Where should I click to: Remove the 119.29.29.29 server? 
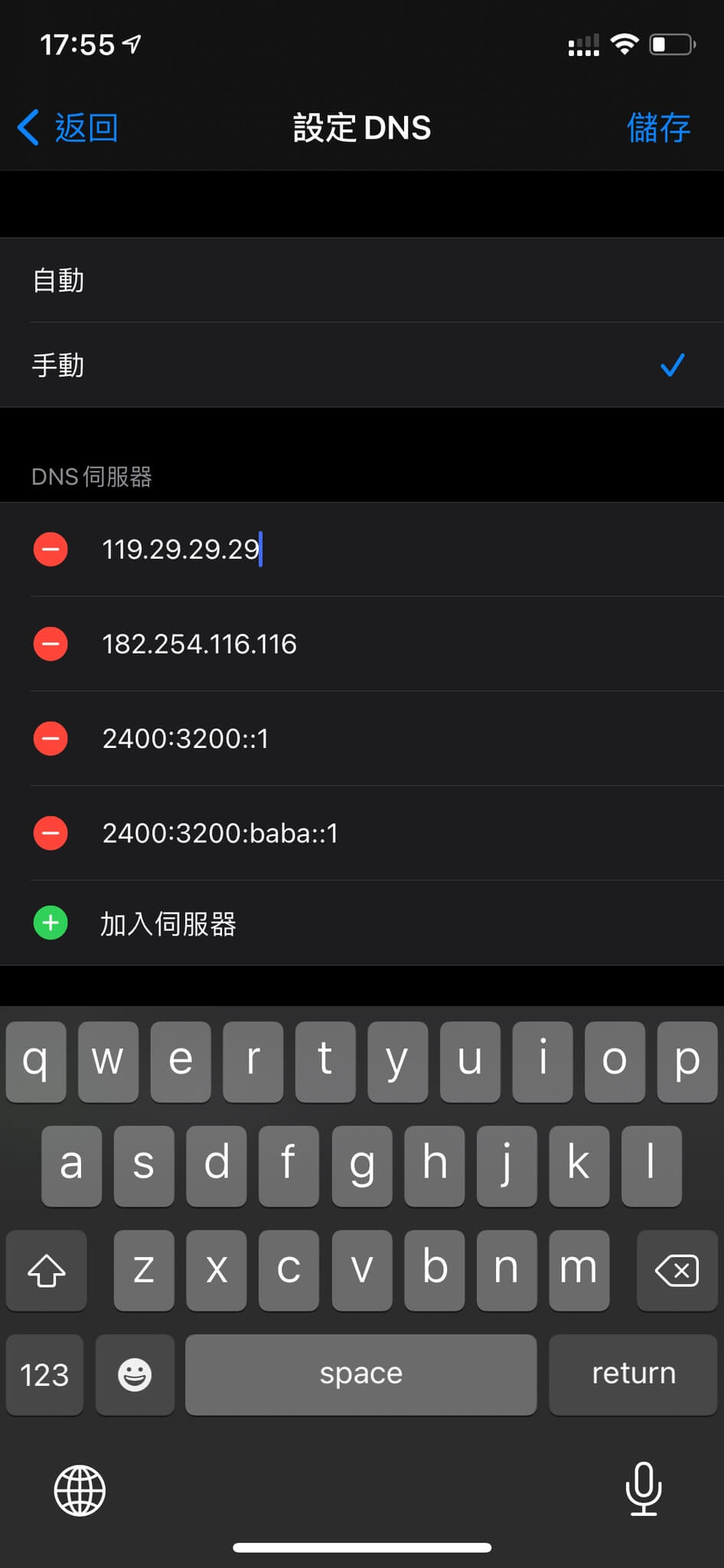pos(51,550)
